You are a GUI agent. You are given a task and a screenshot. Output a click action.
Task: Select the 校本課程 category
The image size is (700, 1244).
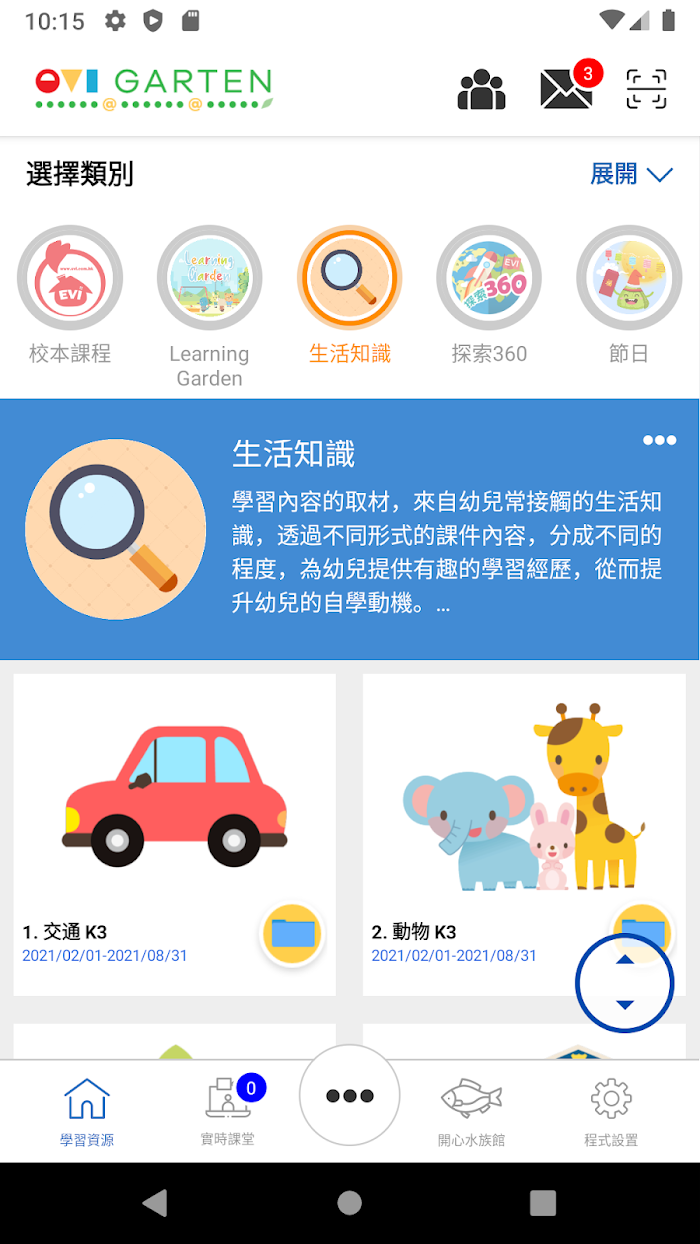pyautogui.click(x=70, y=296)
